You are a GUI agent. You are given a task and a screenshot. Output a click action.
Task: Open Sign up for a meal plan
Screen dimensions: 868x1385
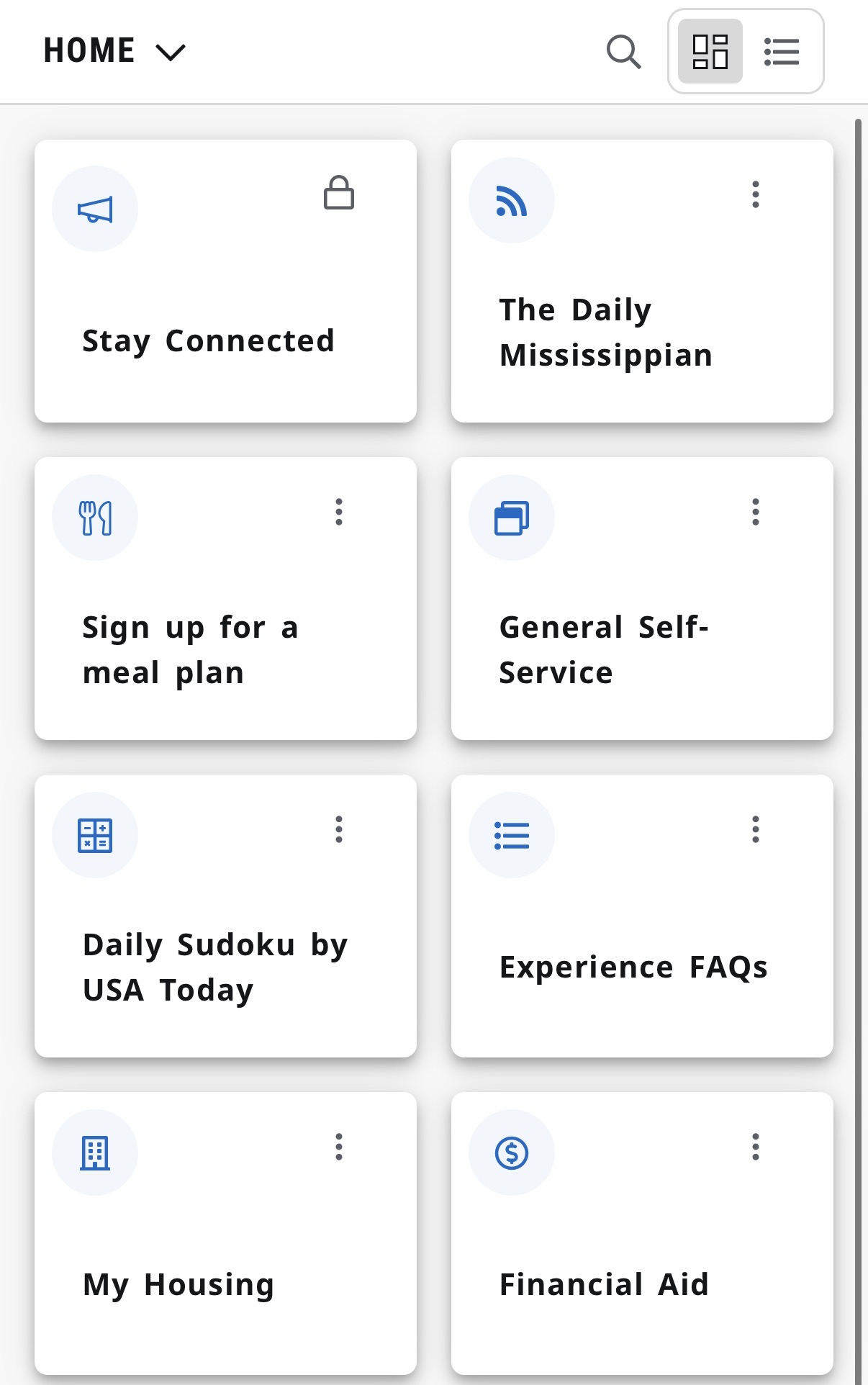coord(190,649)
